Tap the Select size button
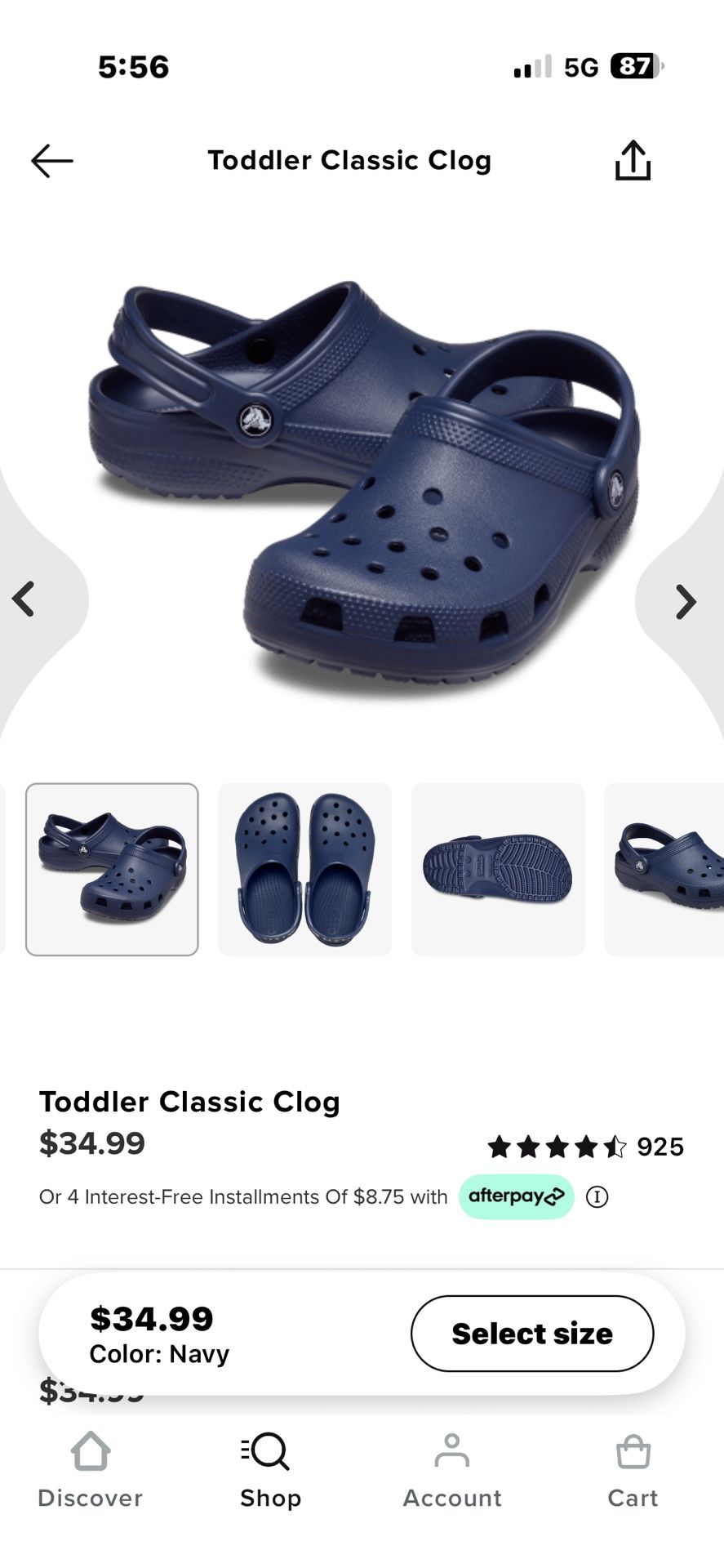Image resolution: width=724 pixels, height=1568 pixels. pos(532,1334)
